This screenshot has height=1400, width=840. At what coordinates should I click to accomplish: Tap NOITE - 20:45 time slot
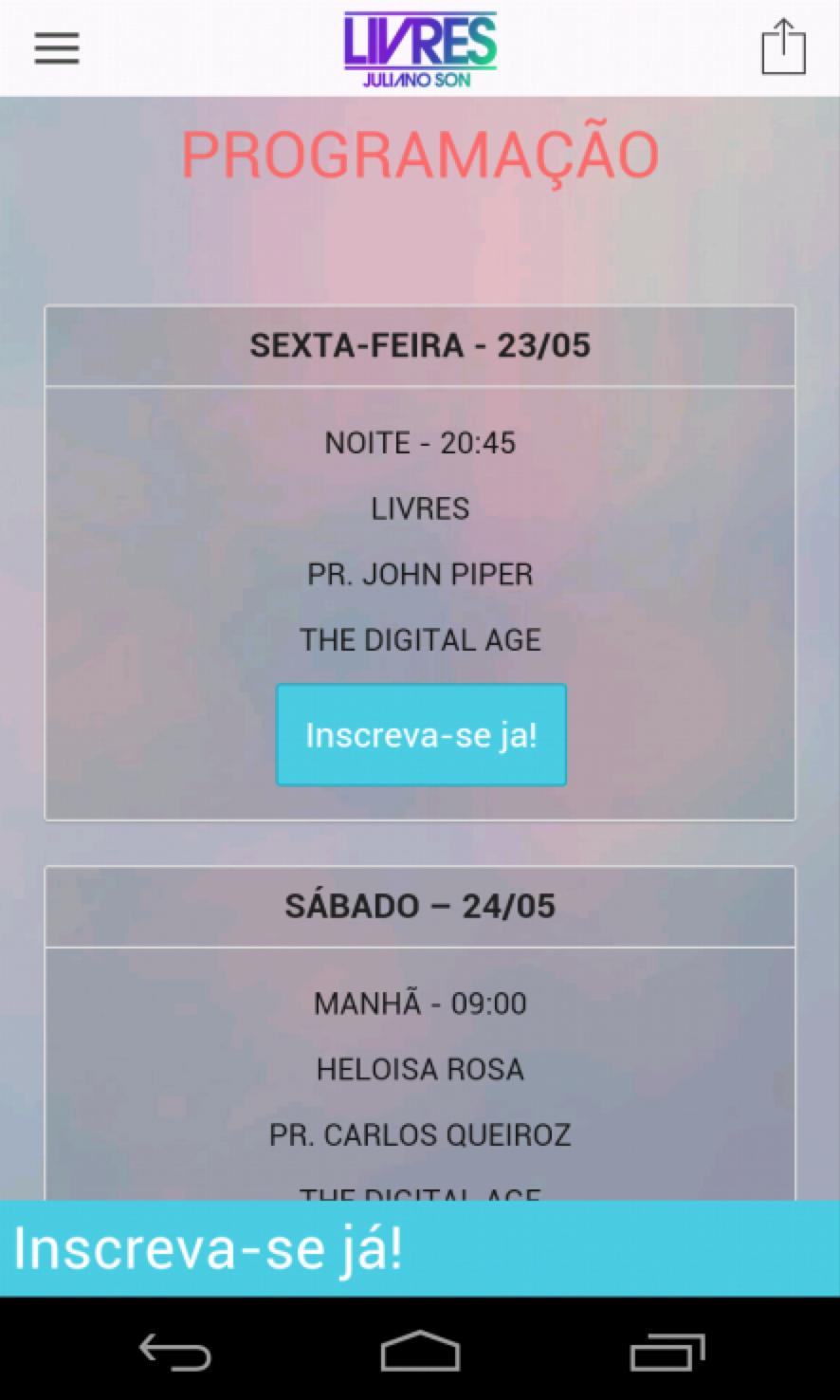420,442
